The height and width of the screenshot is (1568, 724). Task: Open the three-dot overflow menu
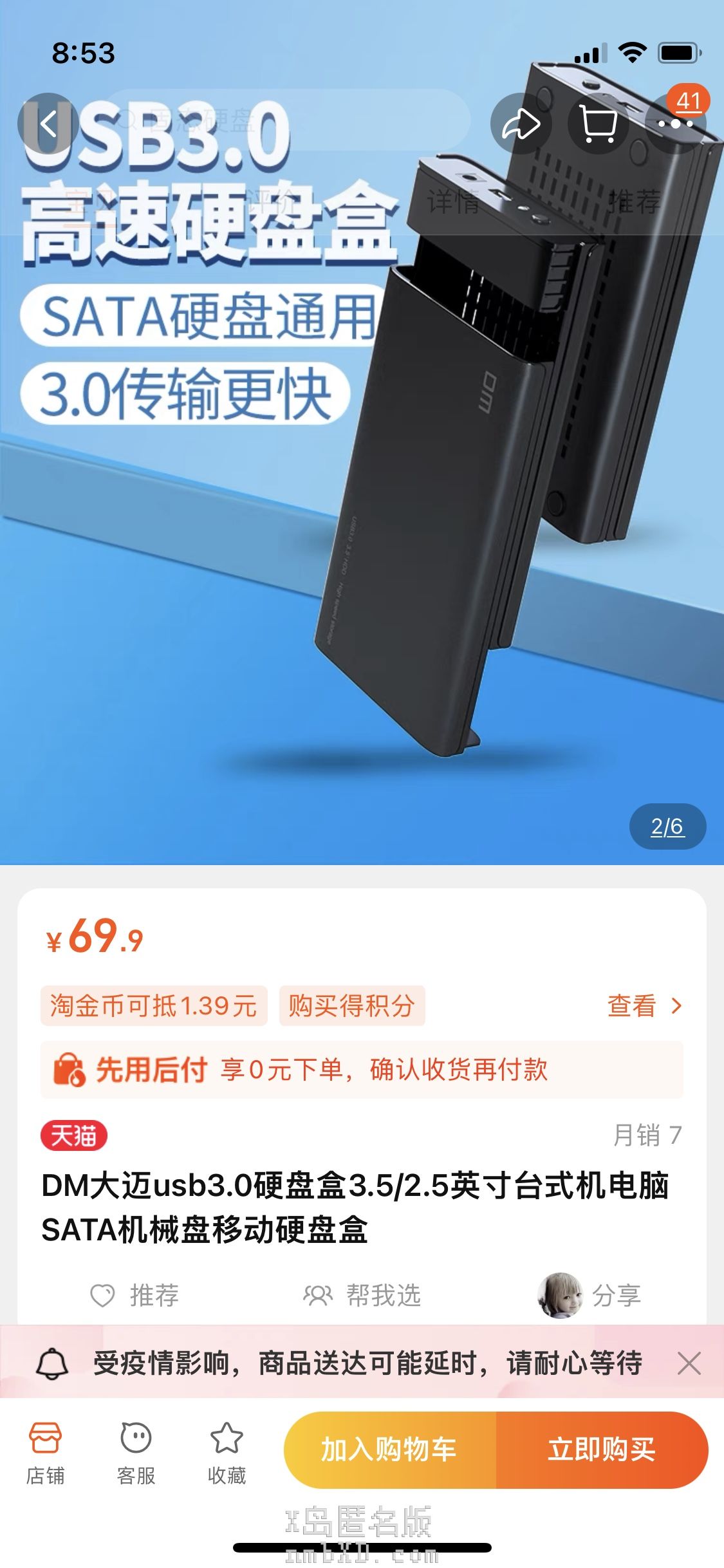[675, 124]
